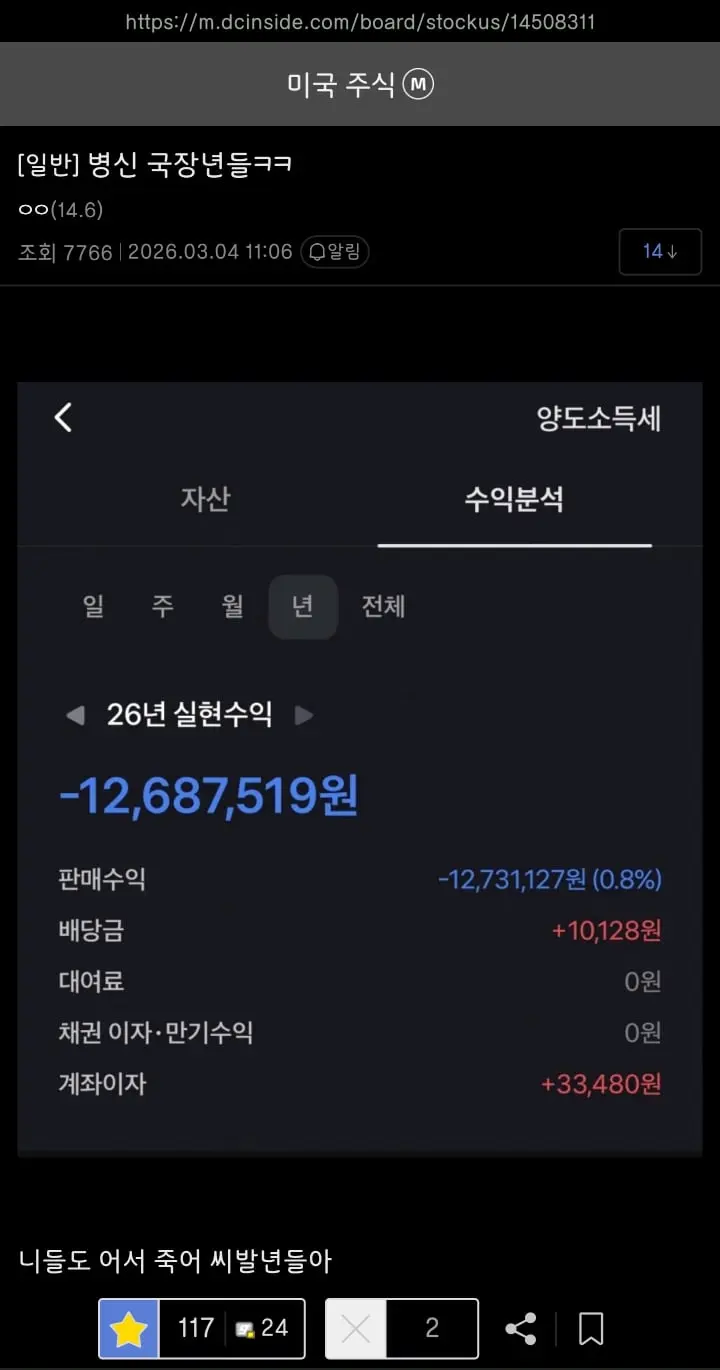720x1370 pixels.
Task: Open the share icon
Action: point(521,1328)
